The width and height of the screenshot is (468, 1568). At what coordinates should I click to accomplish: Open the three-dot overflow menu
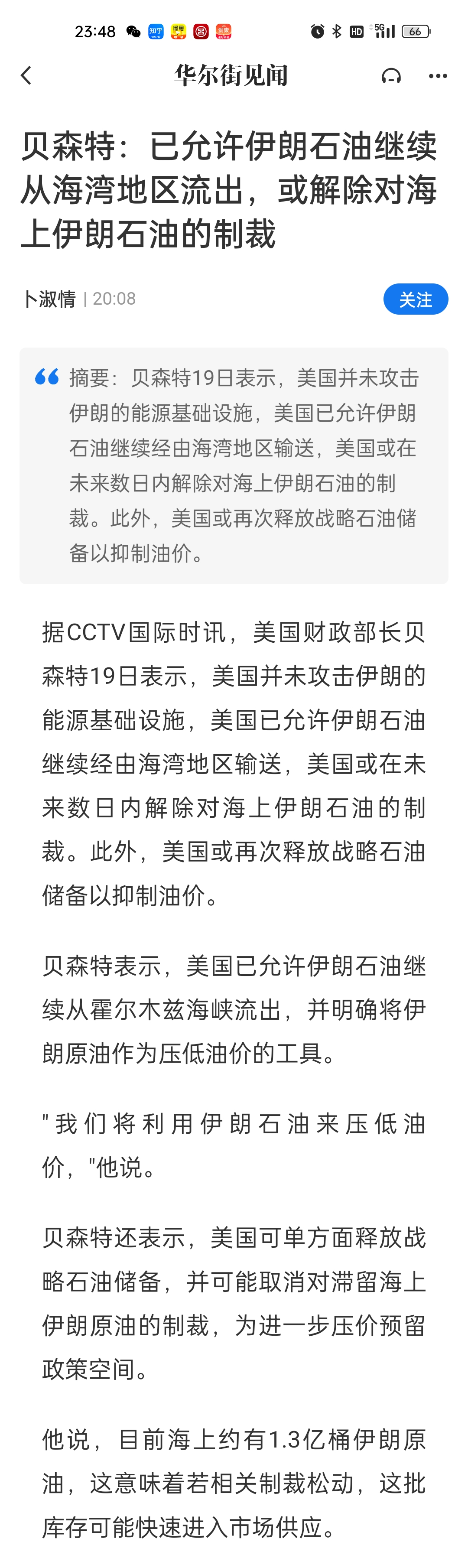[438, 75]
